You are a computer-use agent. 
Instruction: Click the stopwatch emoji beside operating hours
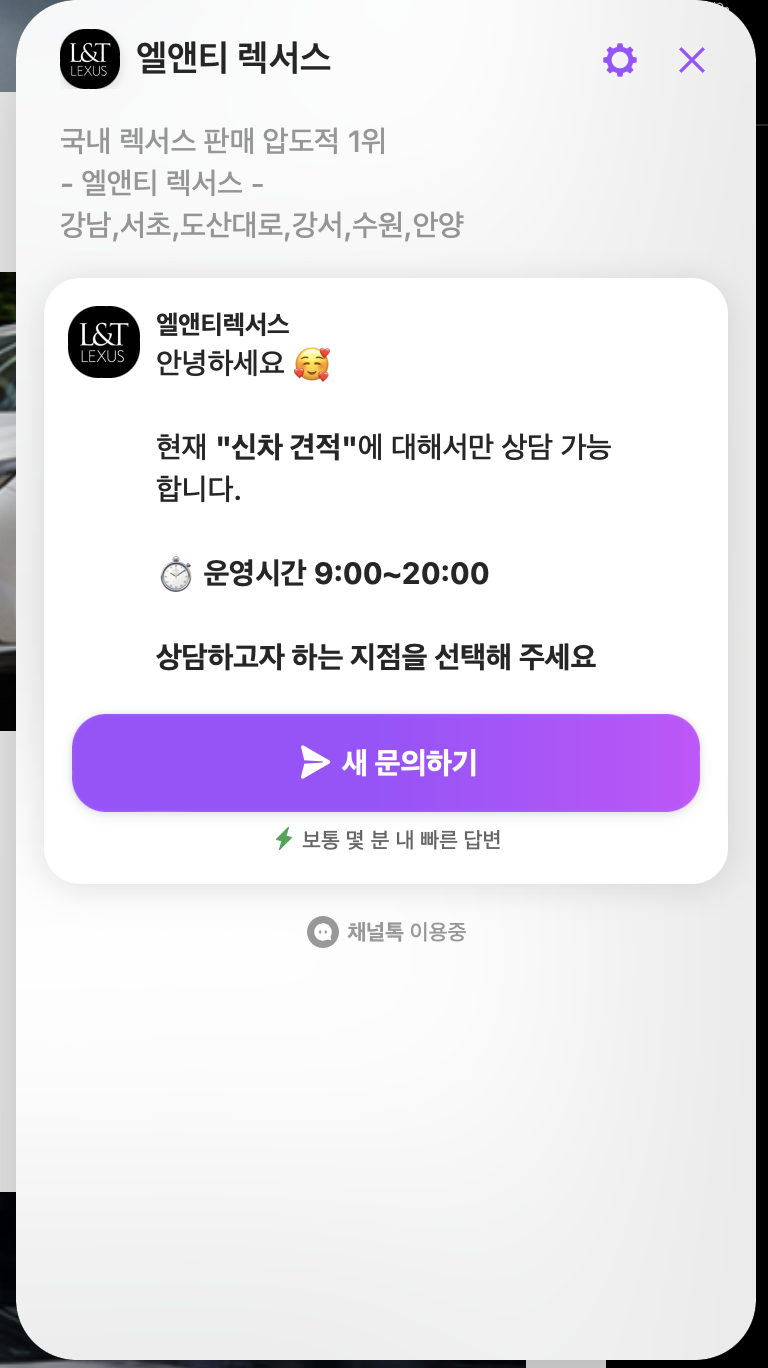pyautogui.click(x=176, y=573)
